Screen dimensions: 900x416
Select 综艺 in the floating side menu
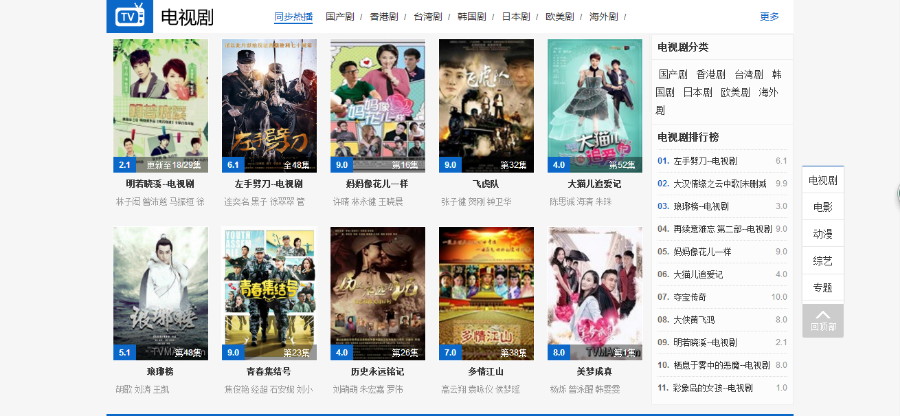click(822, 260)
